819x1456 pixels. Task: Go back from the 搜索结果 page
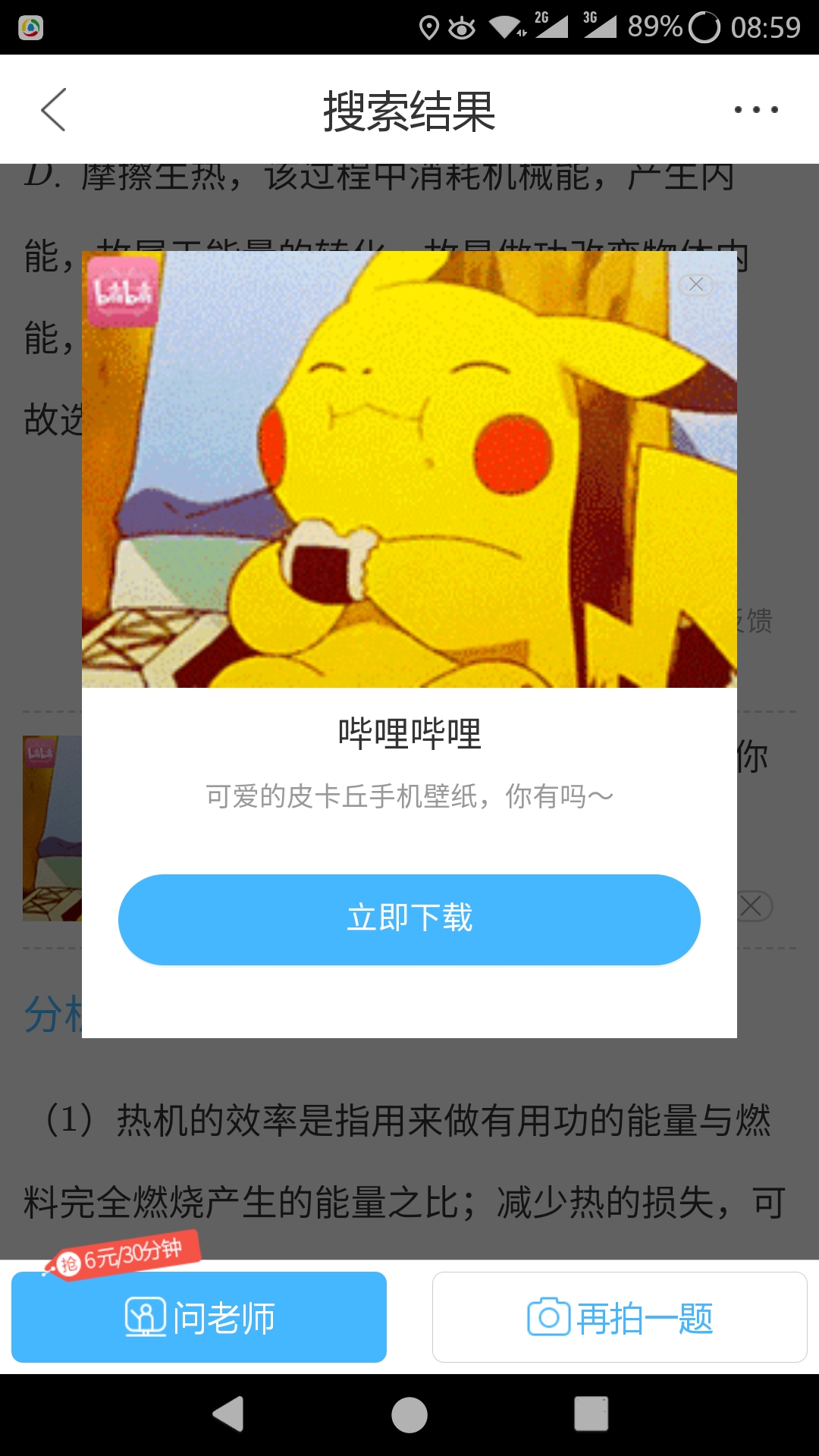[53, 110]
